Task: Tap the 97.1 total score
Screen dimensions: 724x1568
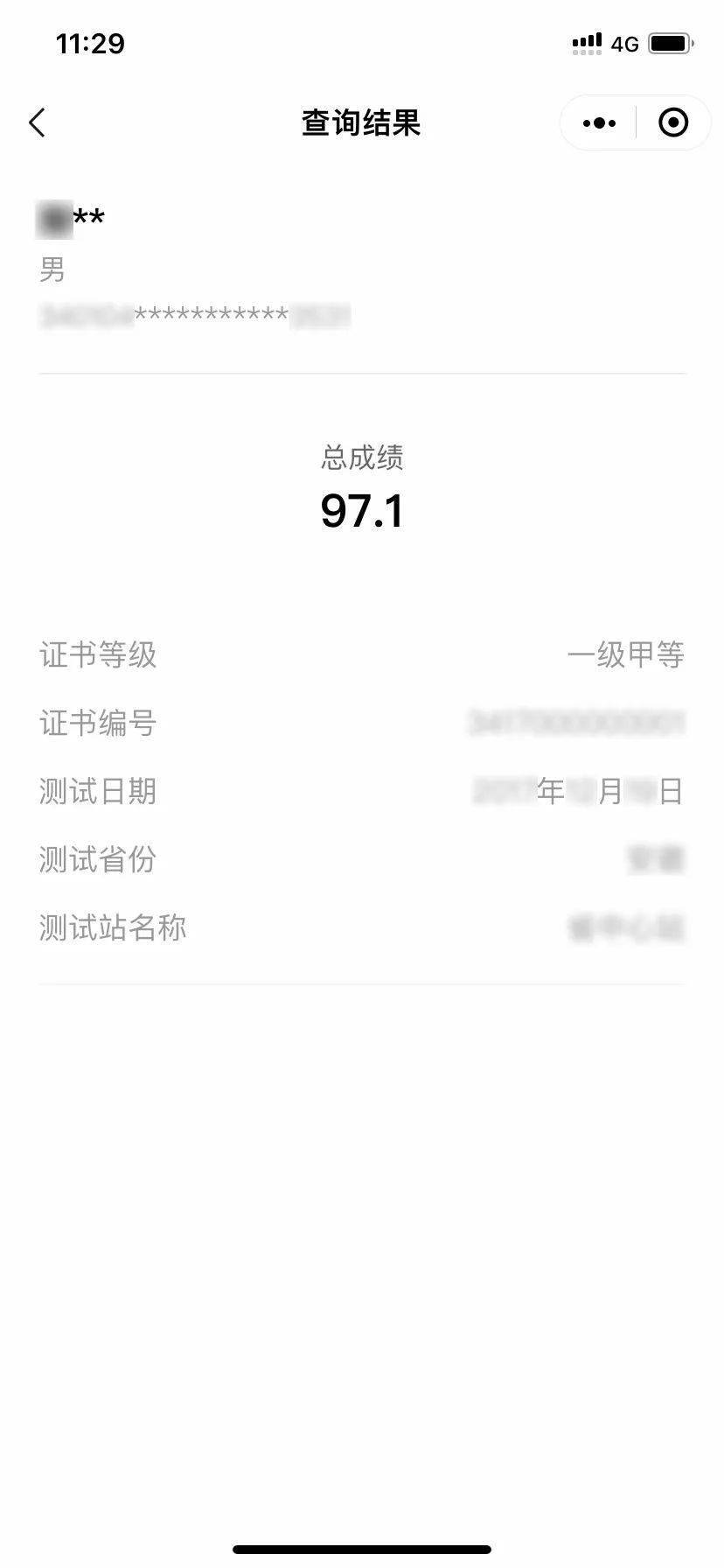Action: tap(362, 512)
